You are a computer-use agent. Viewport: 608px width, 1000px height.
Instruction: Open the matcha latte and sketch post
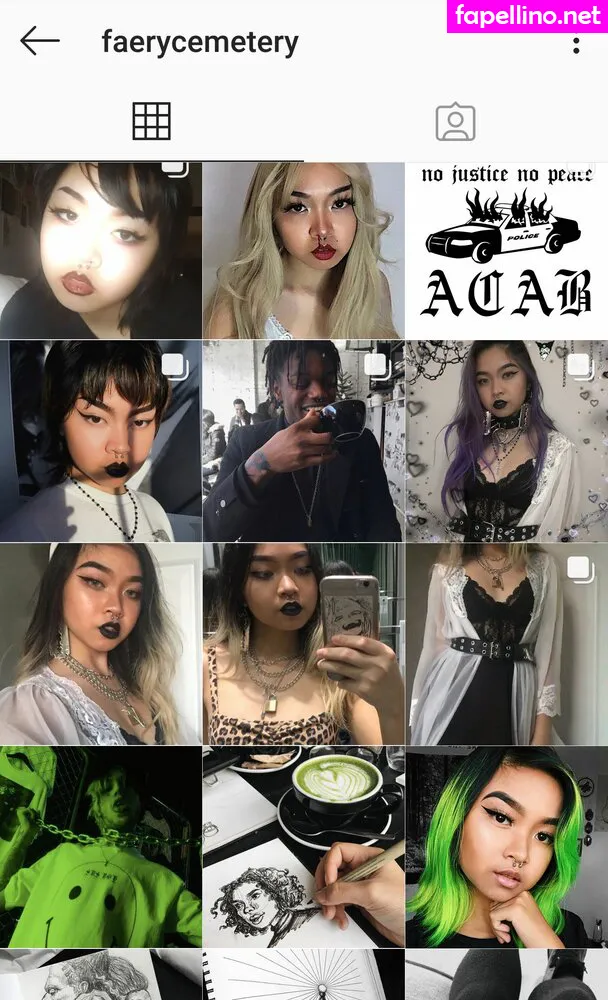303,846
